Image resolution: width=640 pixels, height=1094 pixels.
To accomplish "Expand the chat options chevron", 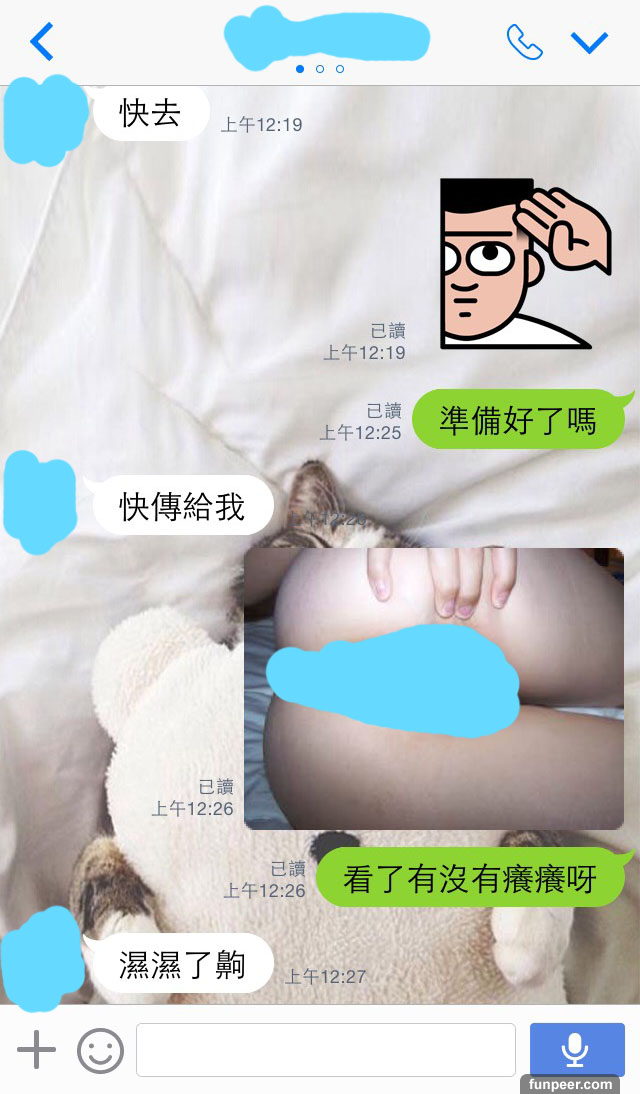I will (x=589, y=42).
